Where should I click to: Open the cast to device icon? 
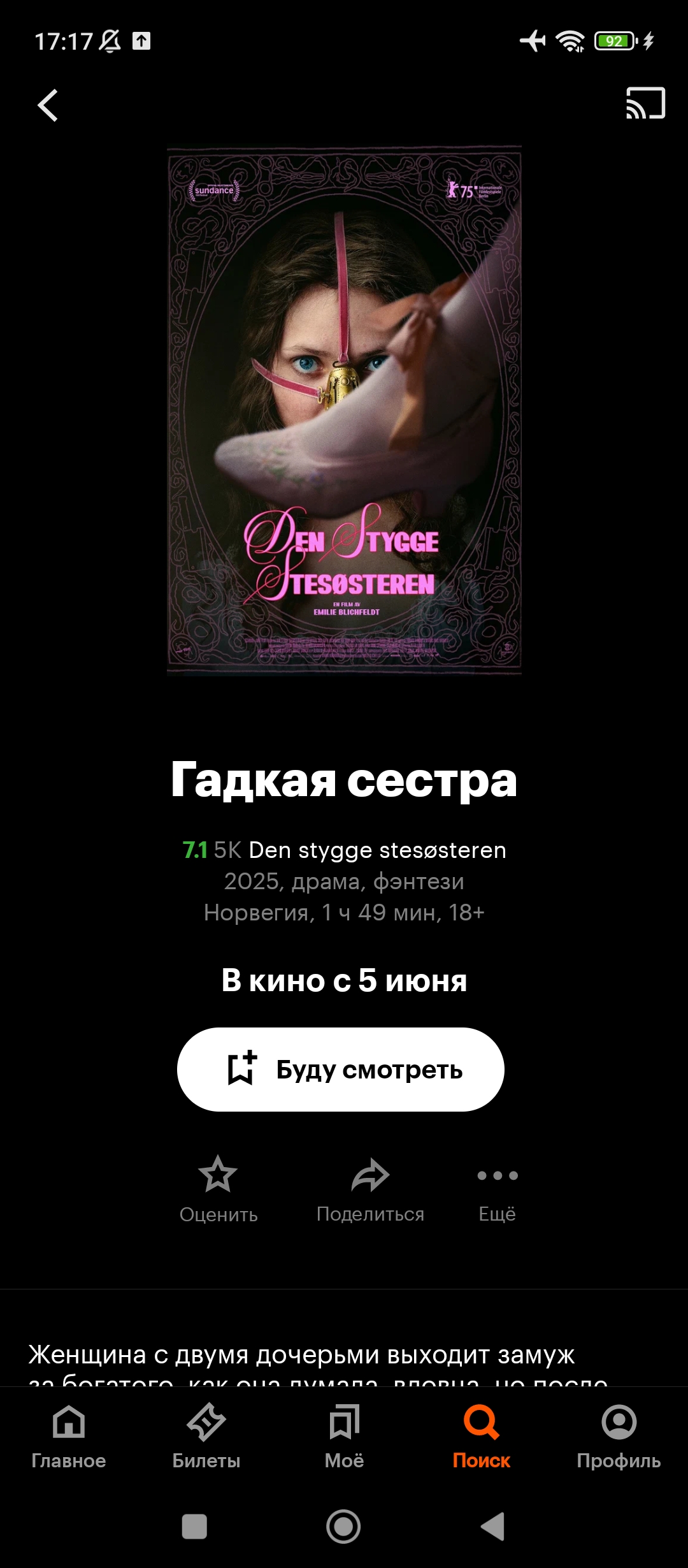click(x=645, y=103)
